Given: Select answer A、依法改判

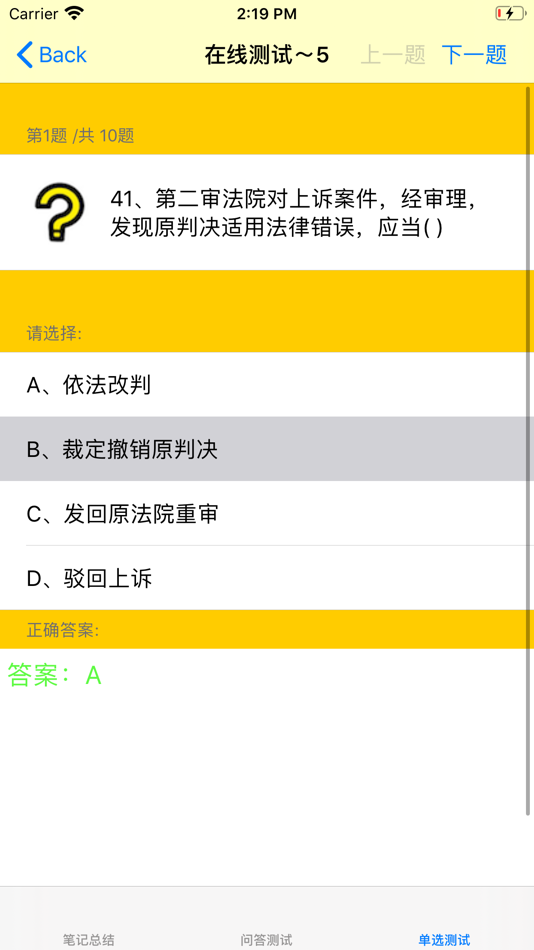Looking at the screenshot, I should click(x=267, y=385).
